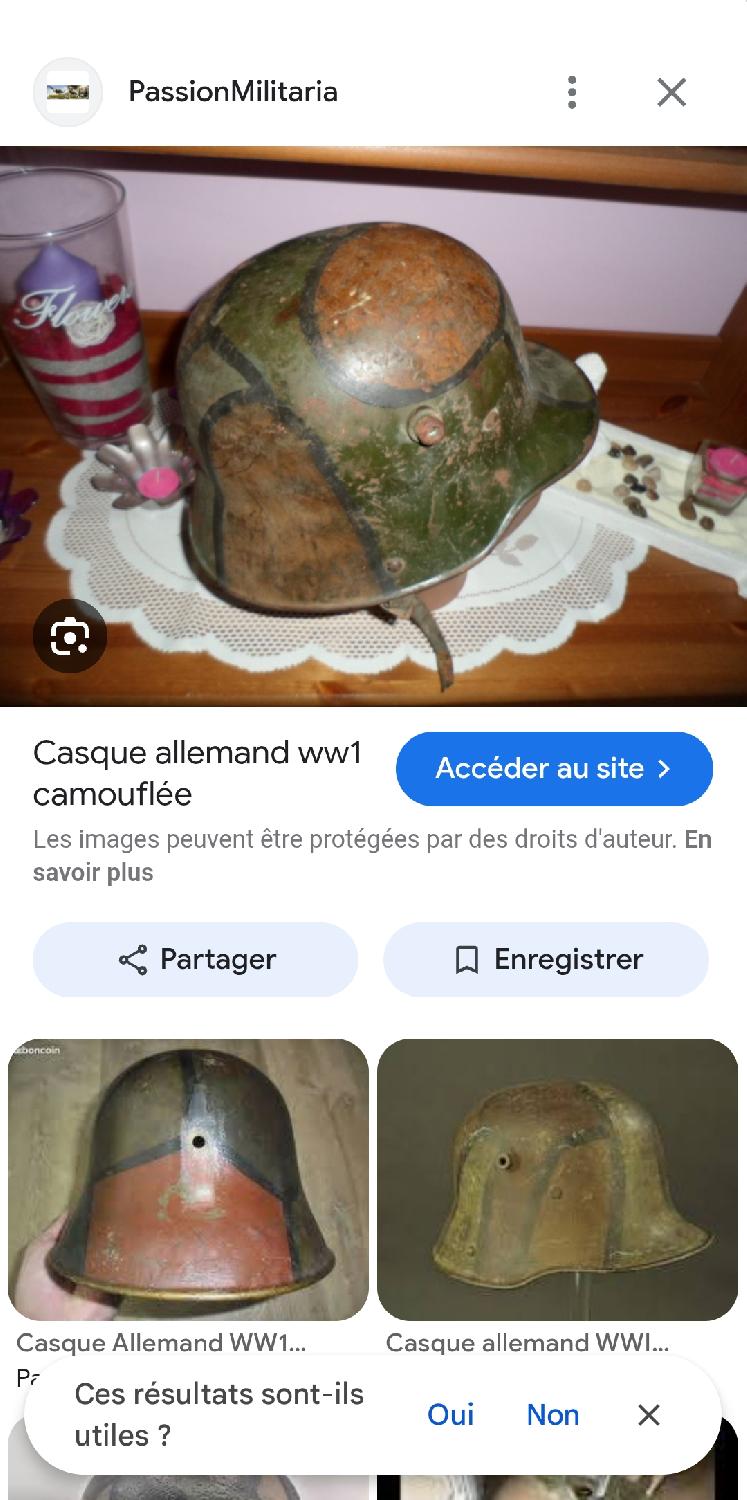Answer Oui to the feedback prompt
This screenshot has width=747, height=1500.
[451, 1415]
